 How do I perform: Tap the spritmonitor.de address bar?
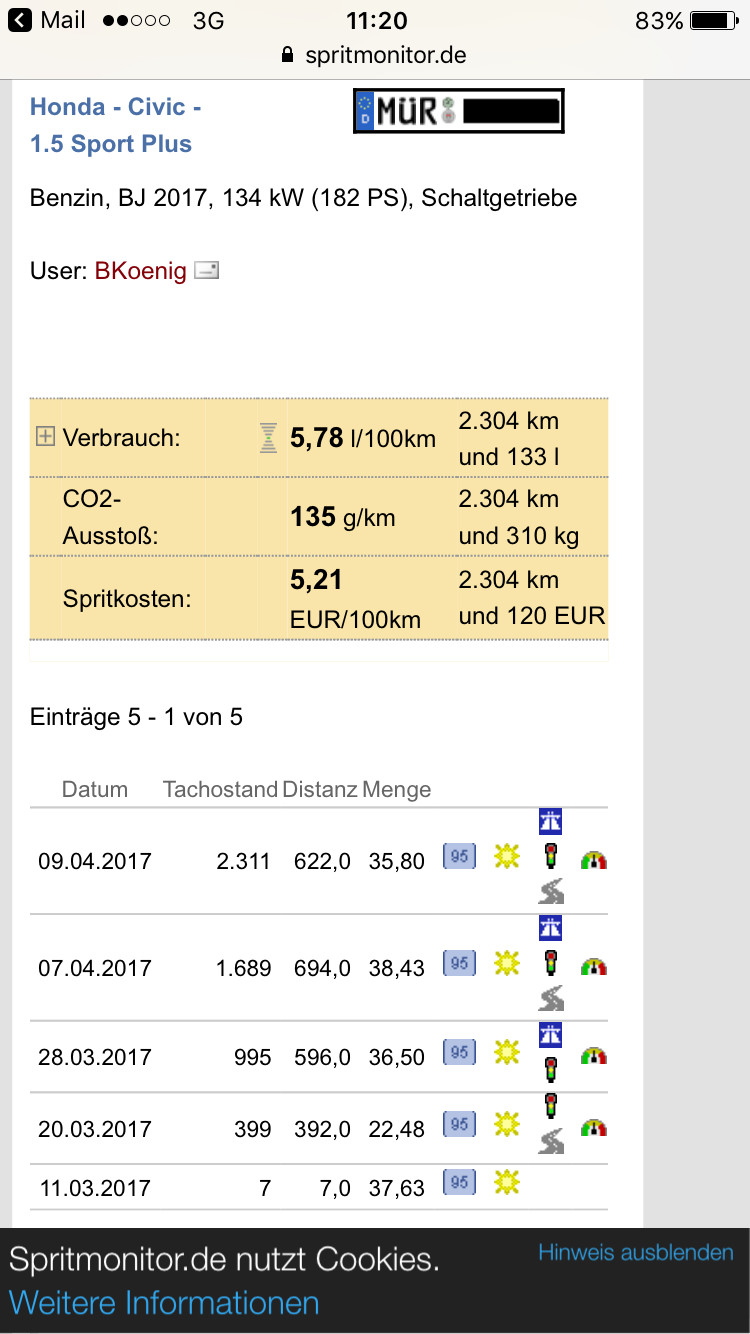point(375,55)
